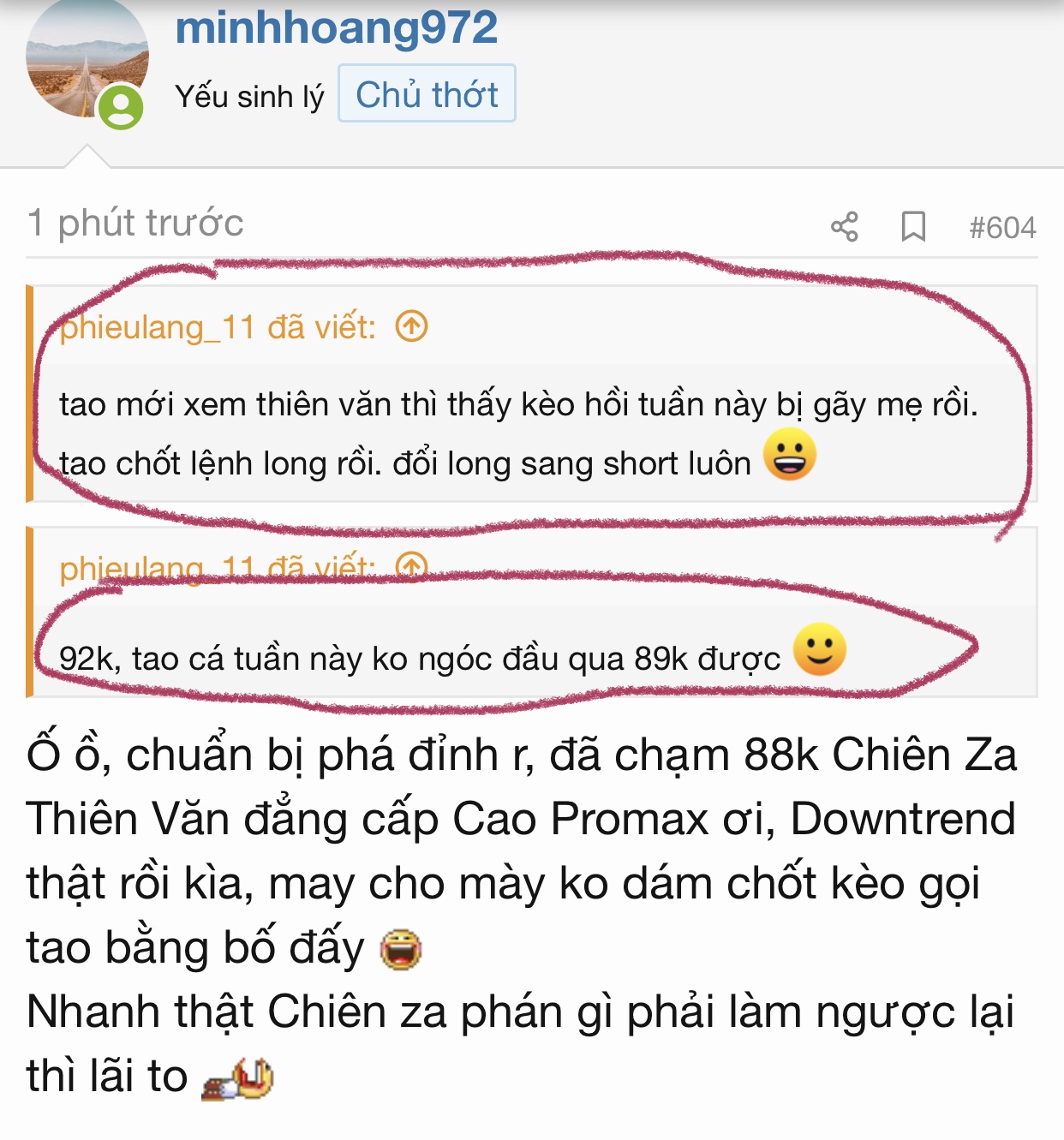The image size is (1064, 1140).
Task: Jump to original post quoted about thiên văn
Action: (x=411, y=326)
